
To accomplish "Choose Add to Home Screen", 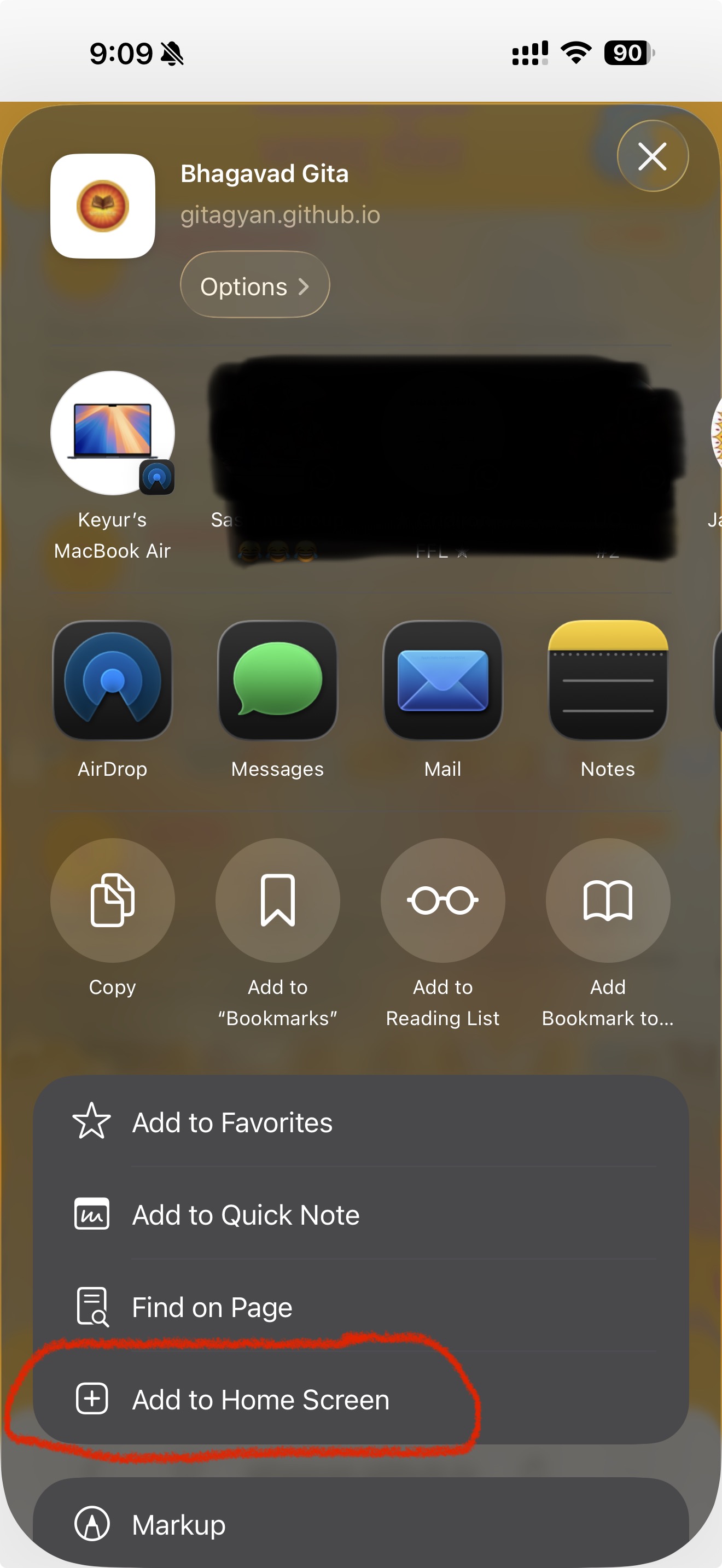I will point(360,1400).
